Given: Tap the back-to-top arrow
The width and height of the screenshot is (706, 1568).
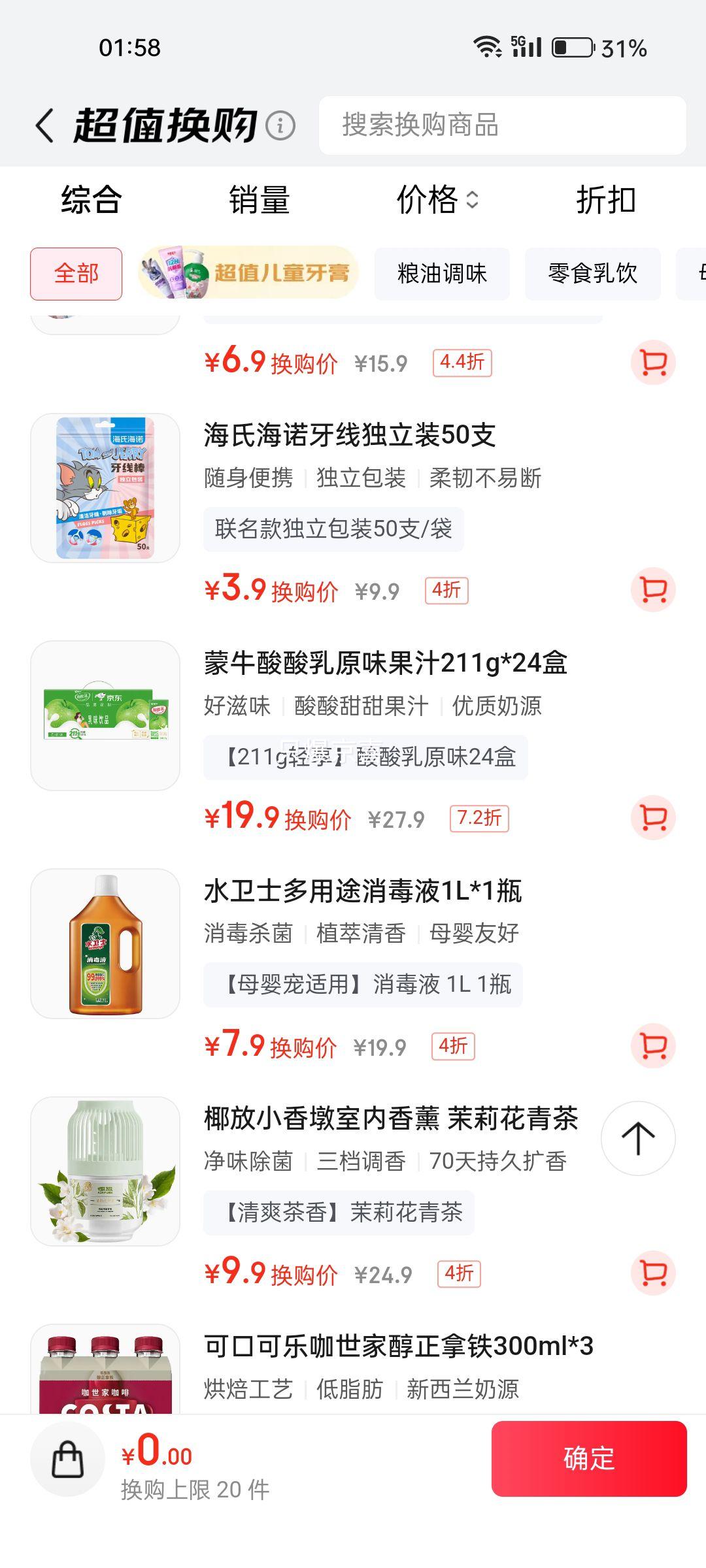Looking at the screenshot, I should click(x=637, y=1138).
